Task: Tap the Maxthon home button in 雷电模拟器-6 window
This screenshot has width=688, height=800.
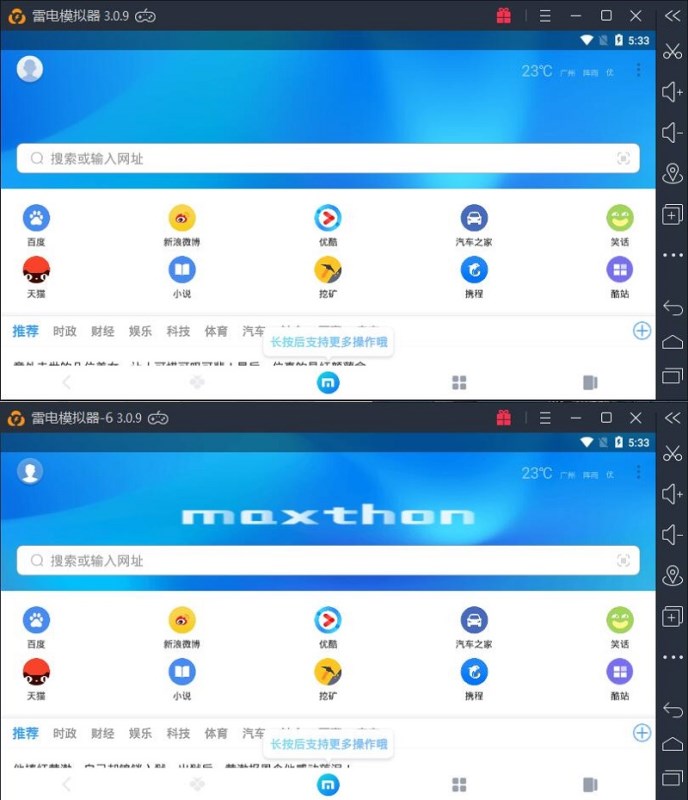Action: click(328, 785)
